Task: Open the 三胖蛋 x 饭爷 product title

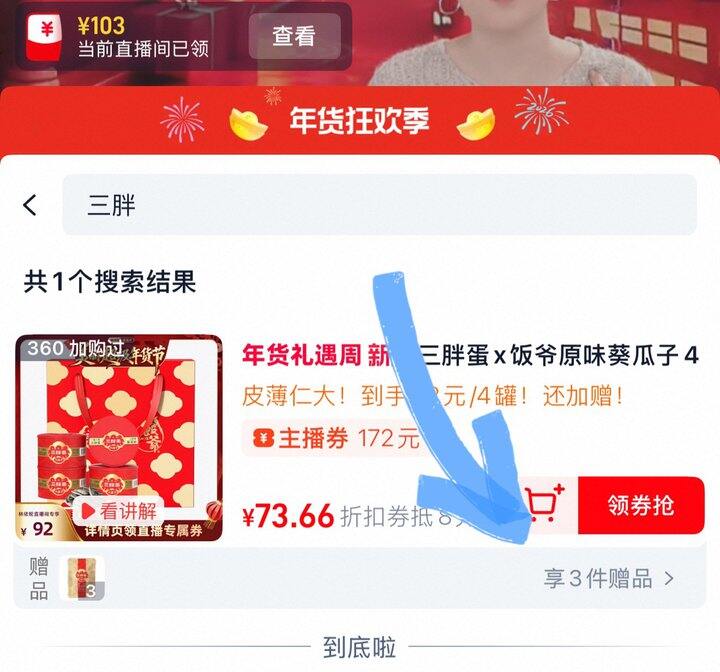Action: [470, 355]
